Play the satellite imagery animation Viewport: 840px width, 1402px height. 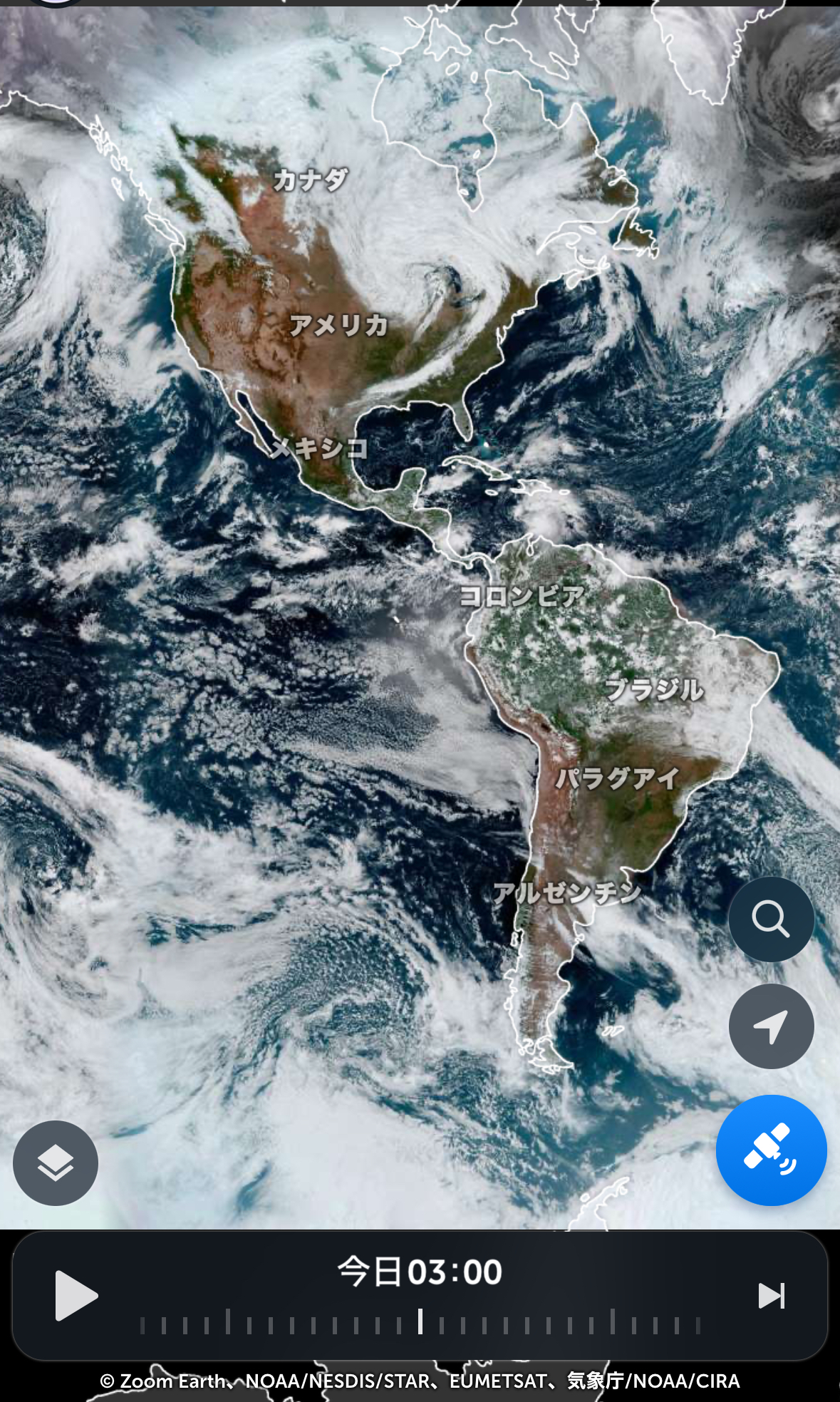pos(76,1295)
